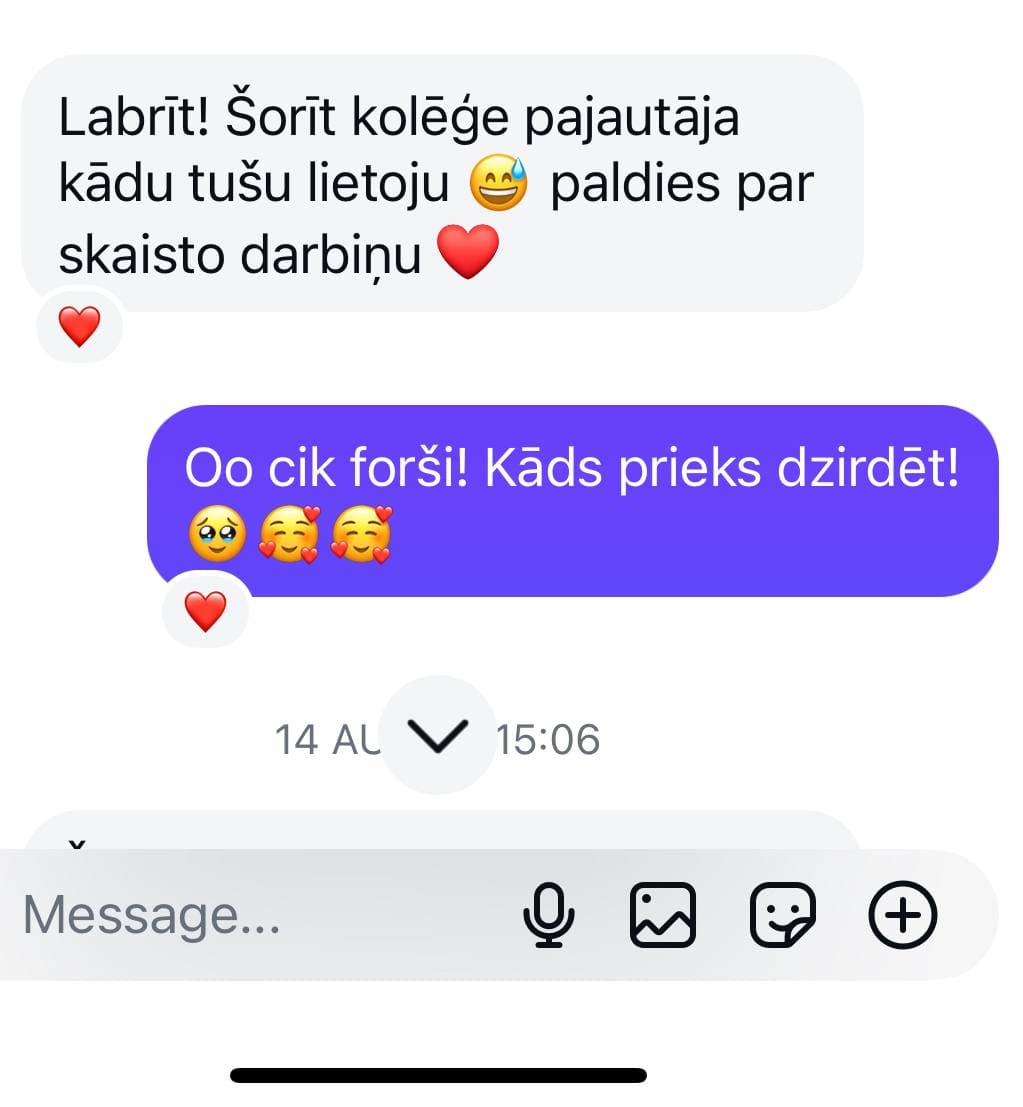Viewport: 1023px width, 1107px height.
Task: Tap the heart reaction under the purple message
Action: 206,611
